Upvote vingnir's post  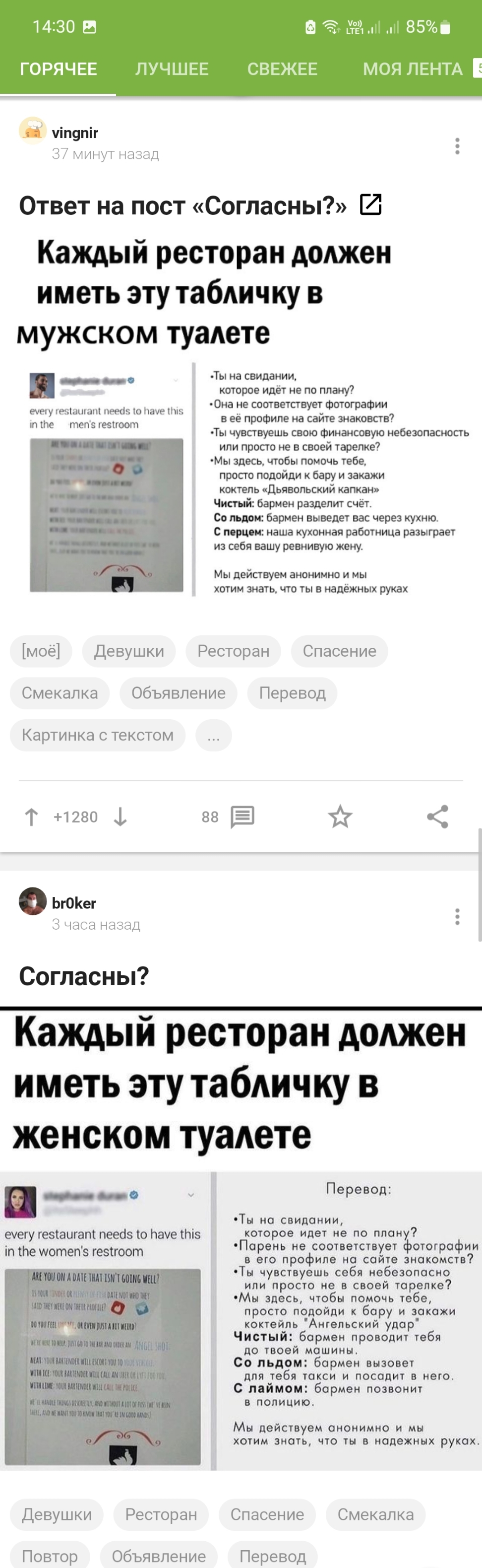[32, 817]
